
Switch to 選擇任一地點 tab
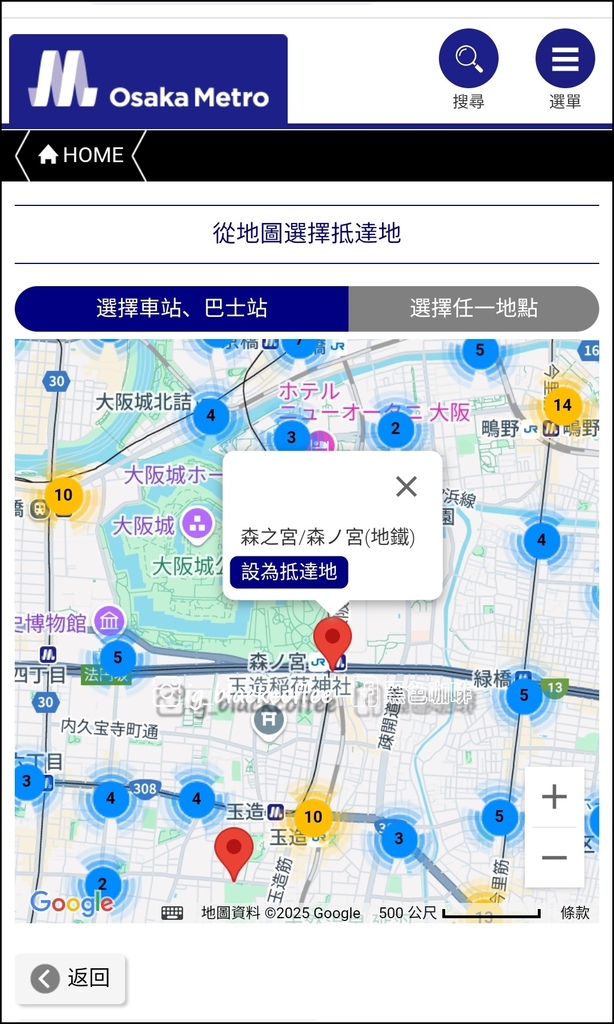pos(474,308)
